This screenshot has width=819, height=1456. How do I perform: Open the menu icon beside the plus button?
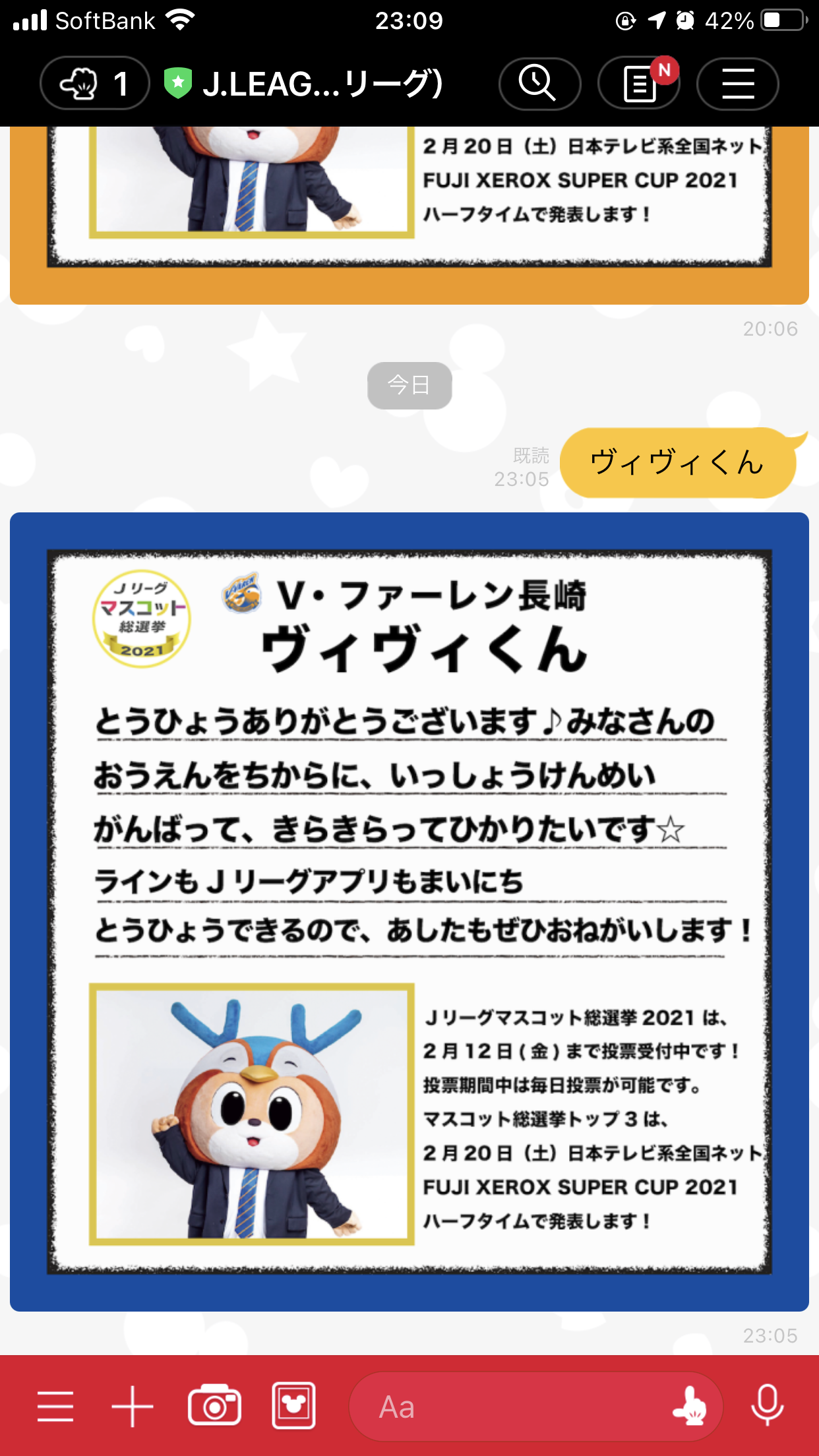coord(55,1407)
